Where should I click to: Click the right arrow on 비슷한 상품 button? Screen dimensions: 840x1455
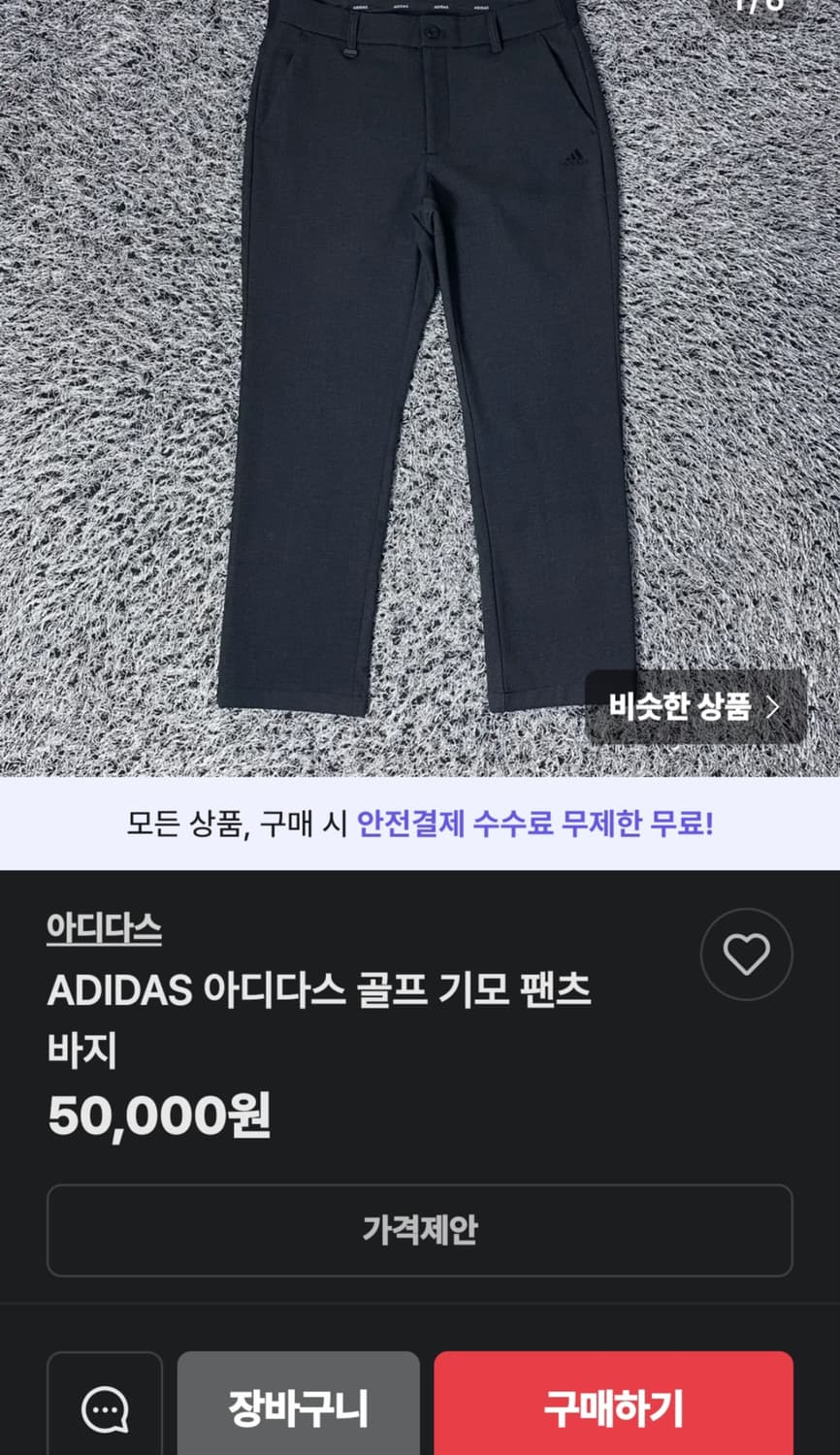[x=773, y=708]
